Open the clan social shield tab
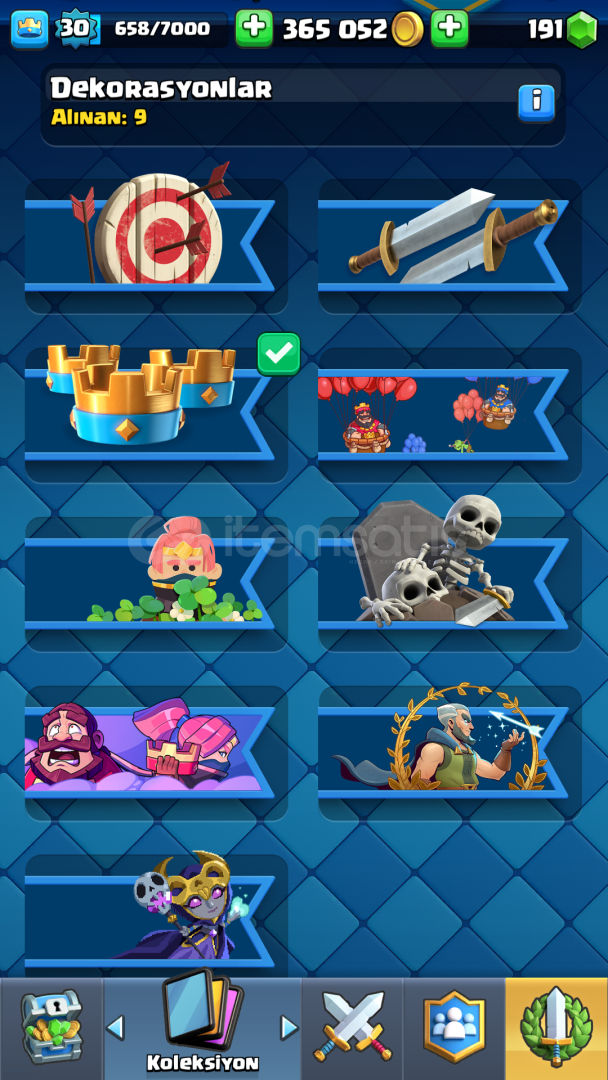 click(454, 1028)
